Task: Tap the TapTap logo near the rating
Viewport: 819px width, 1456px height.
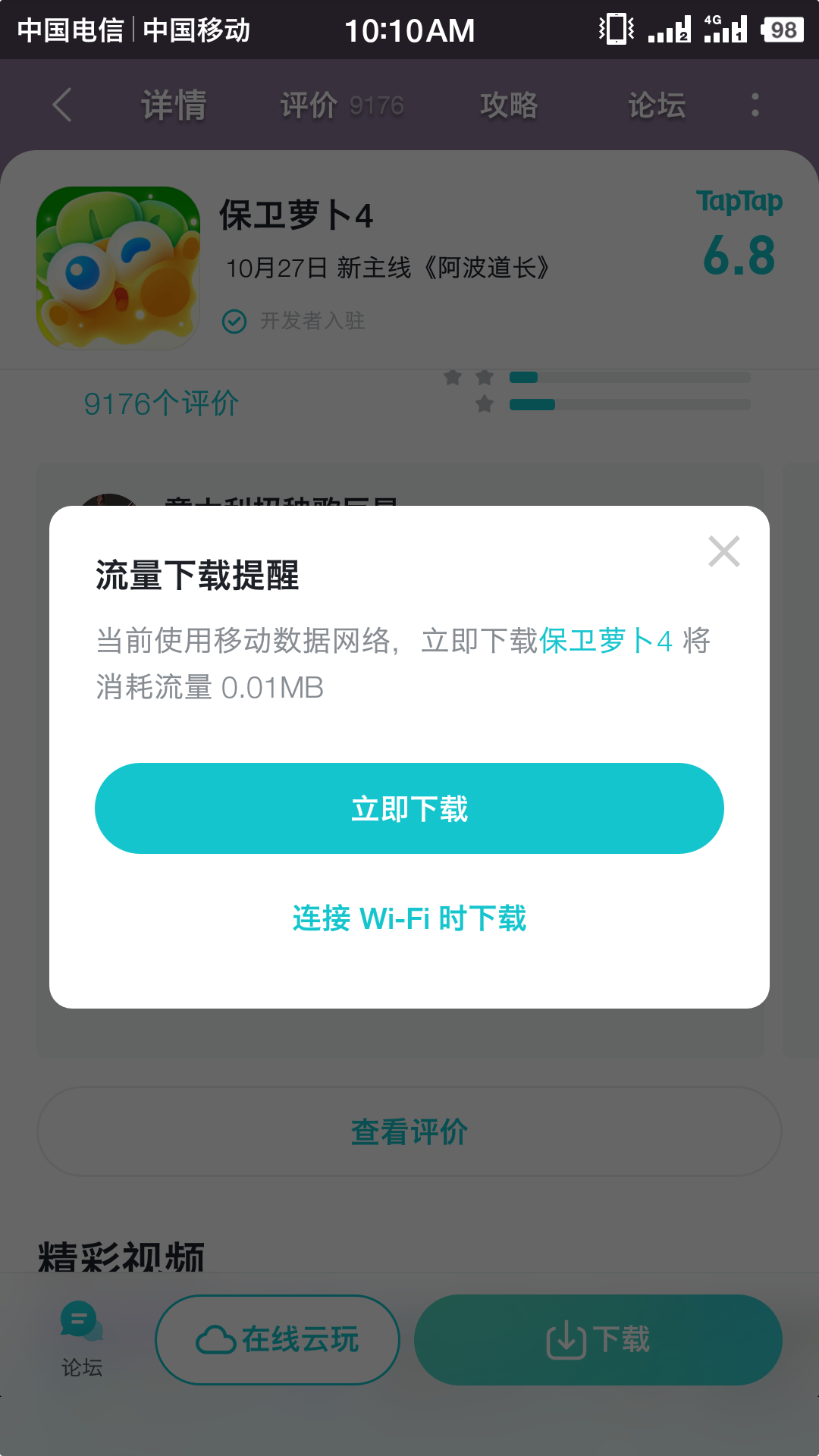Action: click(739, 202)
